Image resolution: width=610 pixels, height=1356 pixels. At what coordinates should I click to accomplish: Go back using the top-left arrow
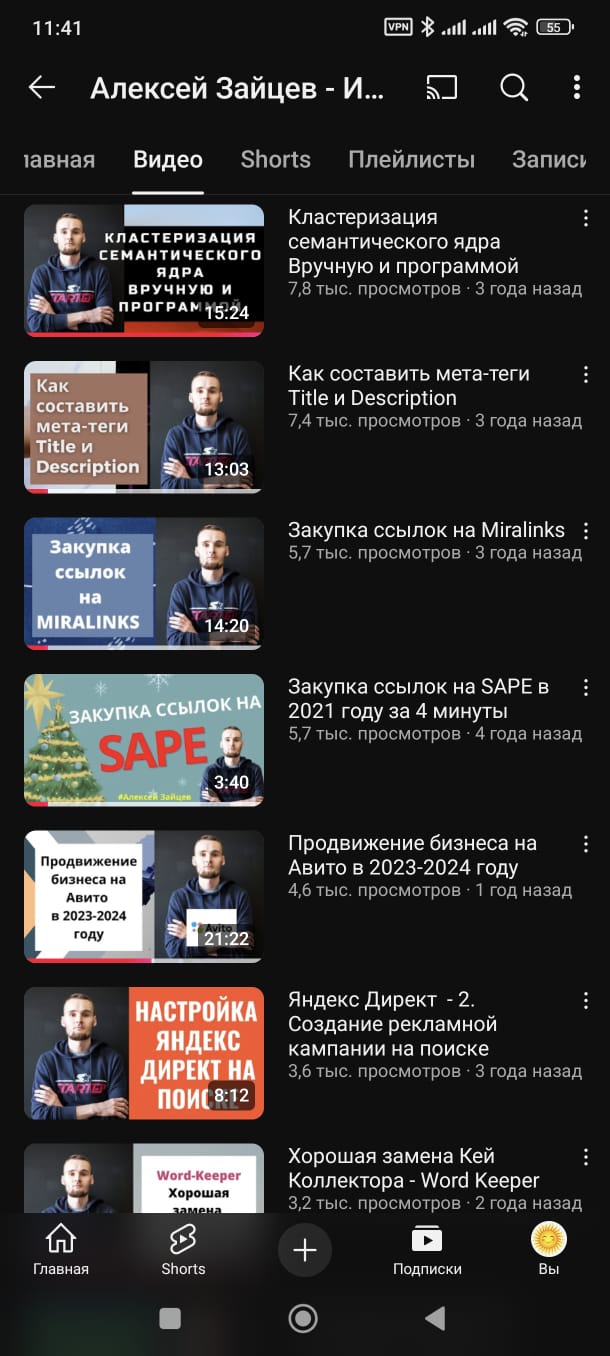[41, 88]
